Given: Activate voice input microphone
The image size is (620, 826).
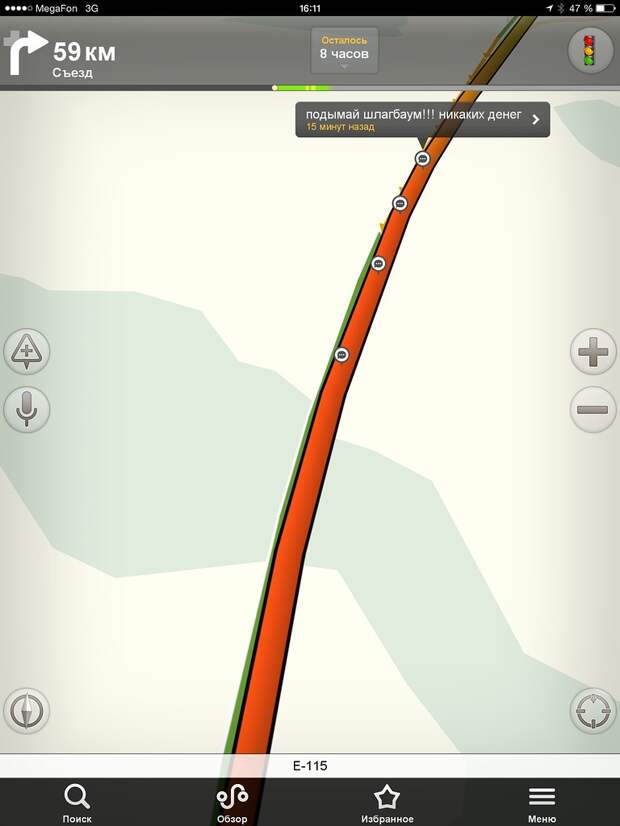Looking at the screenshot, I should tap(27, 409).
